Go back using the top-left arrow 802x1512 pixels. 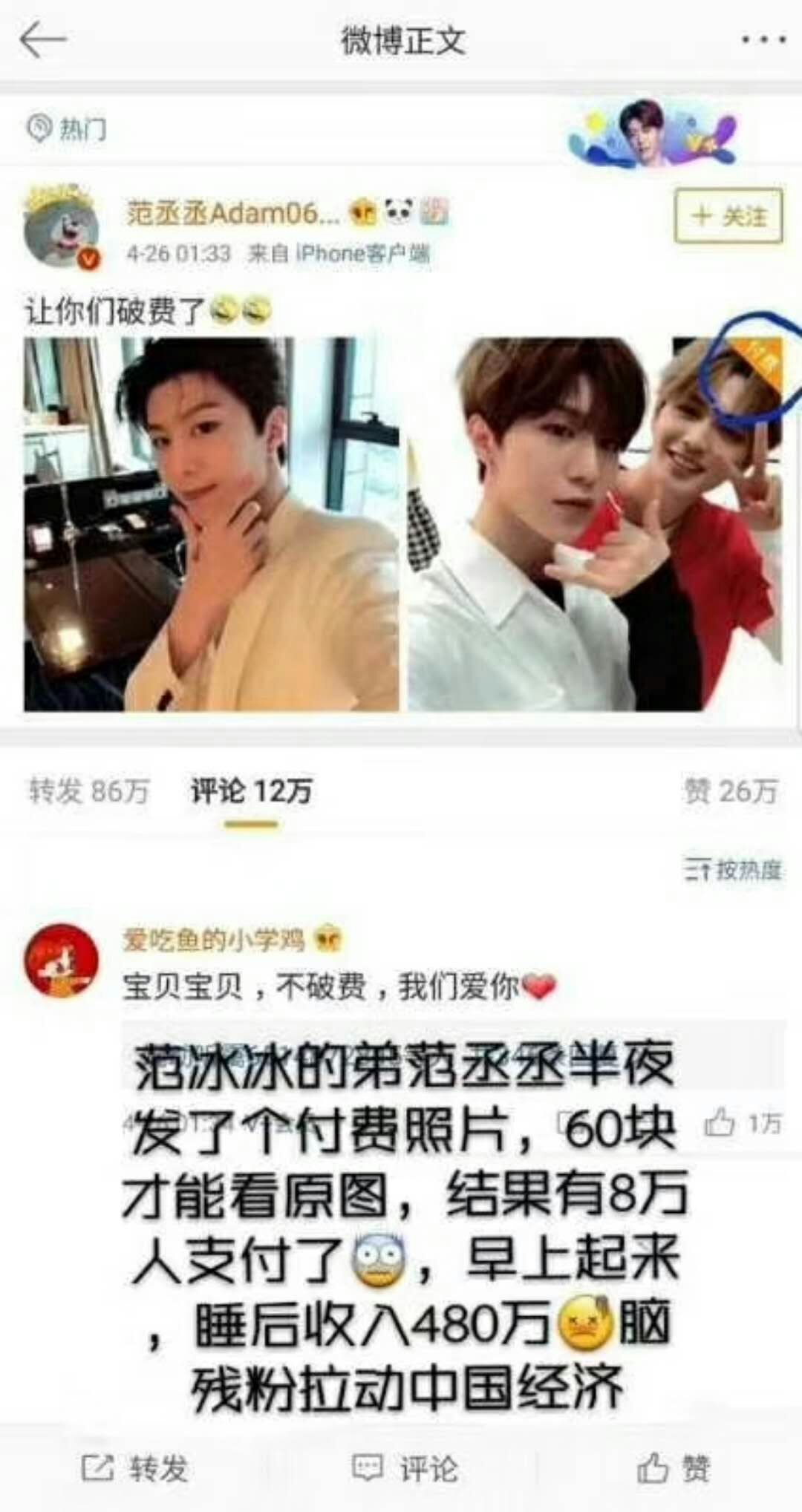pyautogui.click(x=43, y=41)
